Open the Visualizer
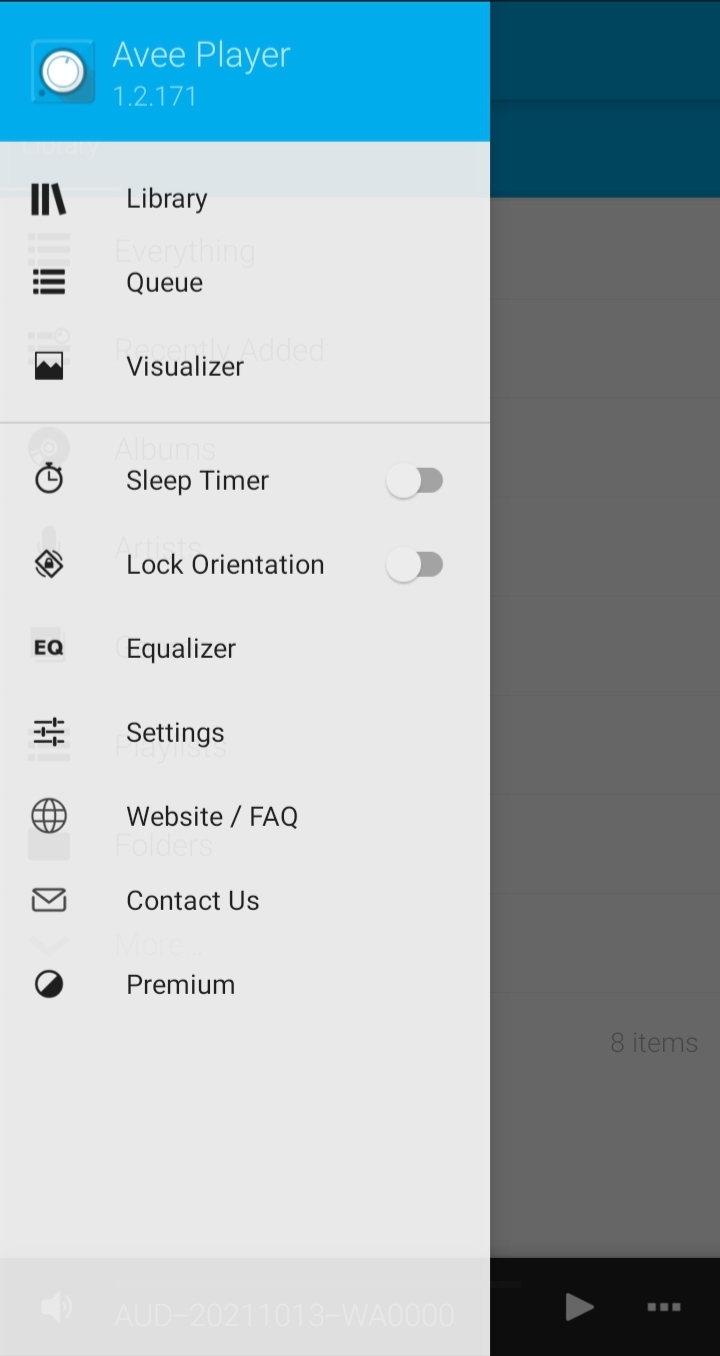 (x=245, y=367)
